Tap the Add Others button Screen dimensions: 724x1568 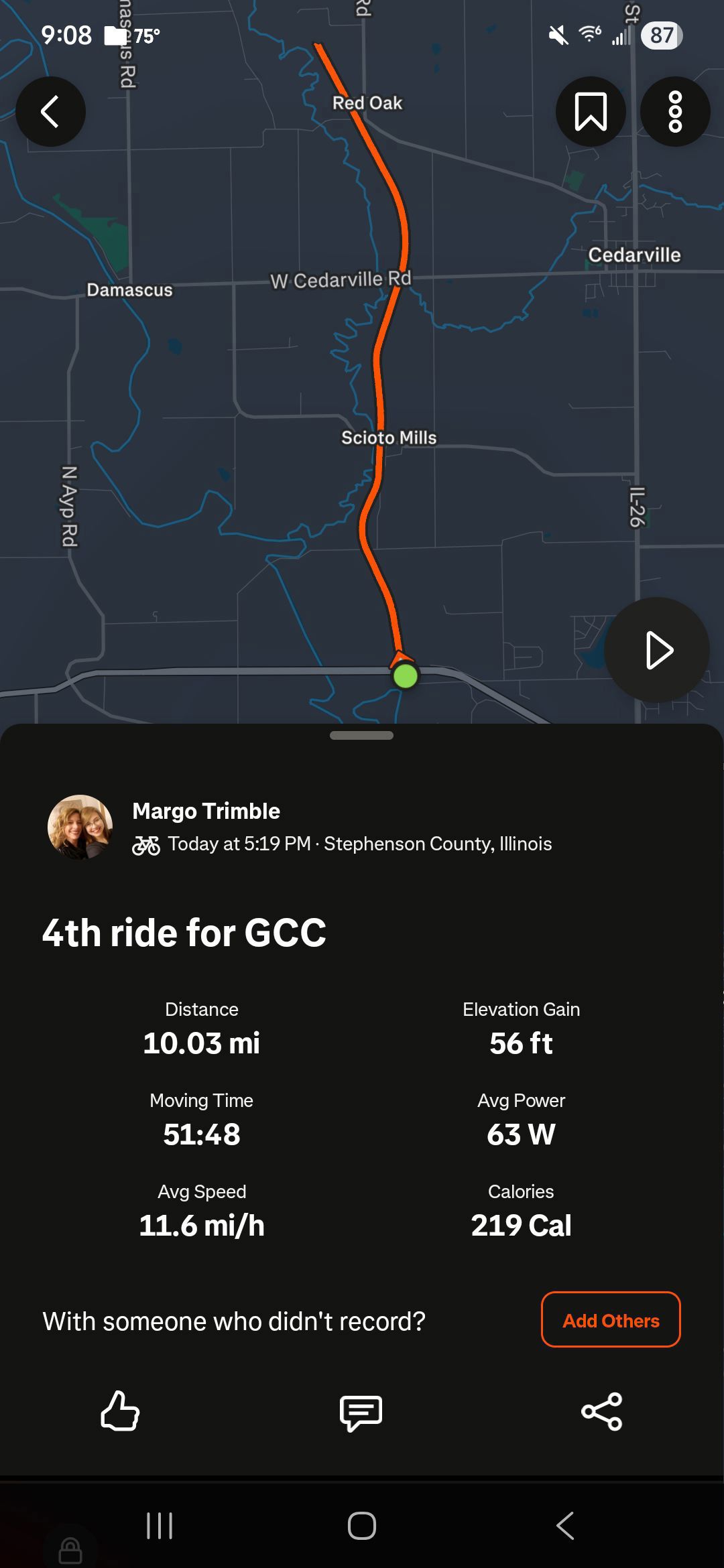point(611,1320)
